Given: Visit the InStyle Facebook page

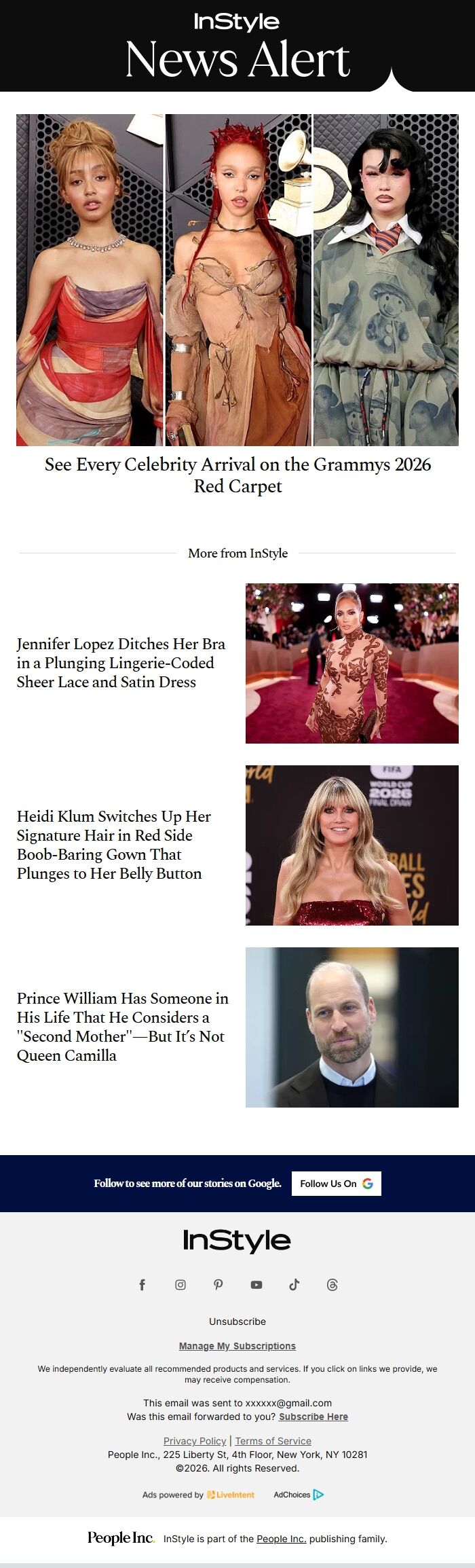Looking at the screenshot, I should coord(142,1285).
